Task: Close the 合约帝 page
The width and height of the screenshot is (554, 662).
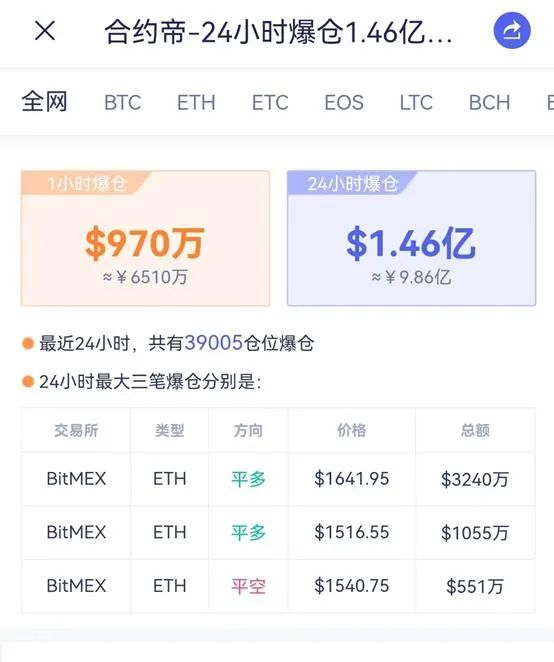Action: click(45, 31)
